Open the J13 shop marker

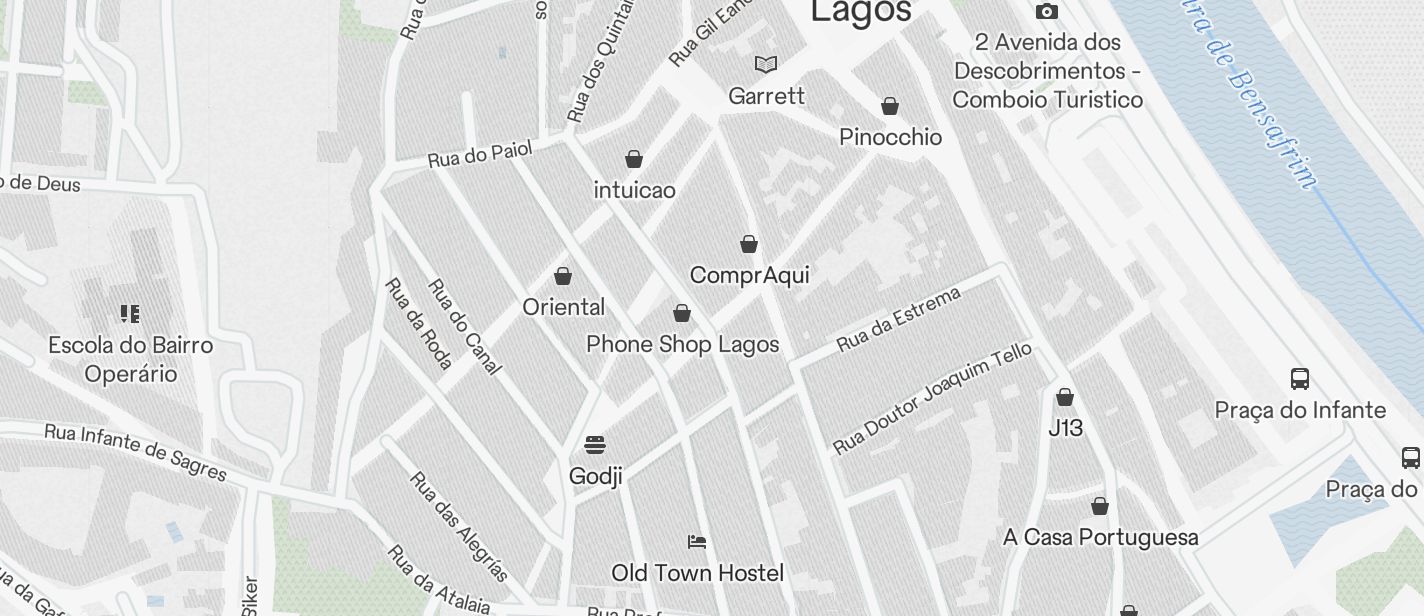[1065, 397]
